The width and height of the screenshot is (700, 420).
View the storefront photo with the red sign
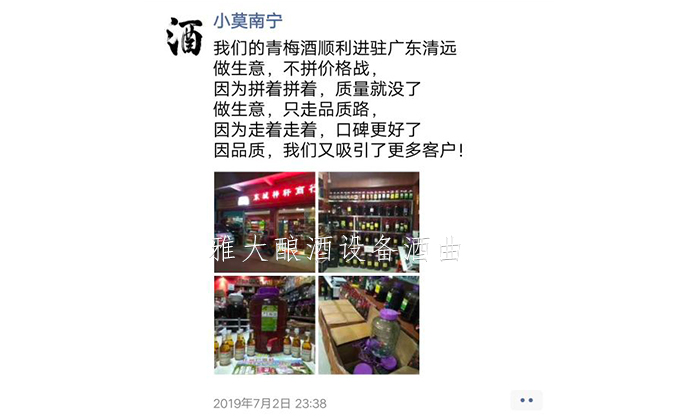pyautogui.click(x=264, y=221)
